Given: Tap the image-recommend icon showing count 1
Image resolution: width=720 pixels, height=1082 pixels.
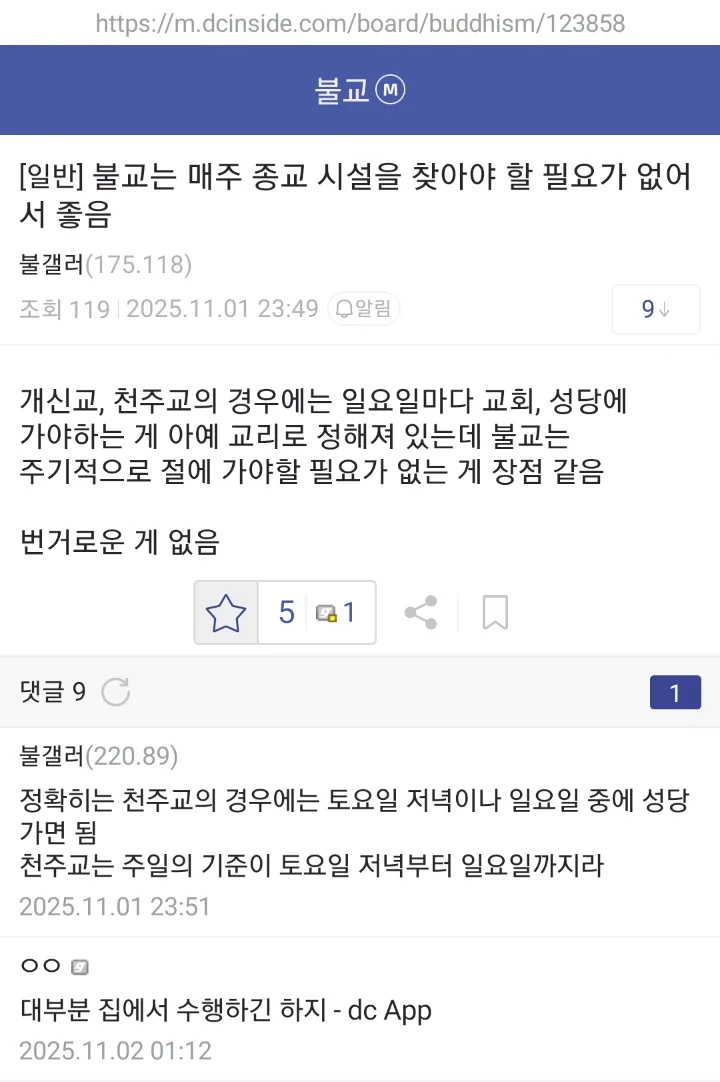Looking at the screenshot, I should pos(336,612).
